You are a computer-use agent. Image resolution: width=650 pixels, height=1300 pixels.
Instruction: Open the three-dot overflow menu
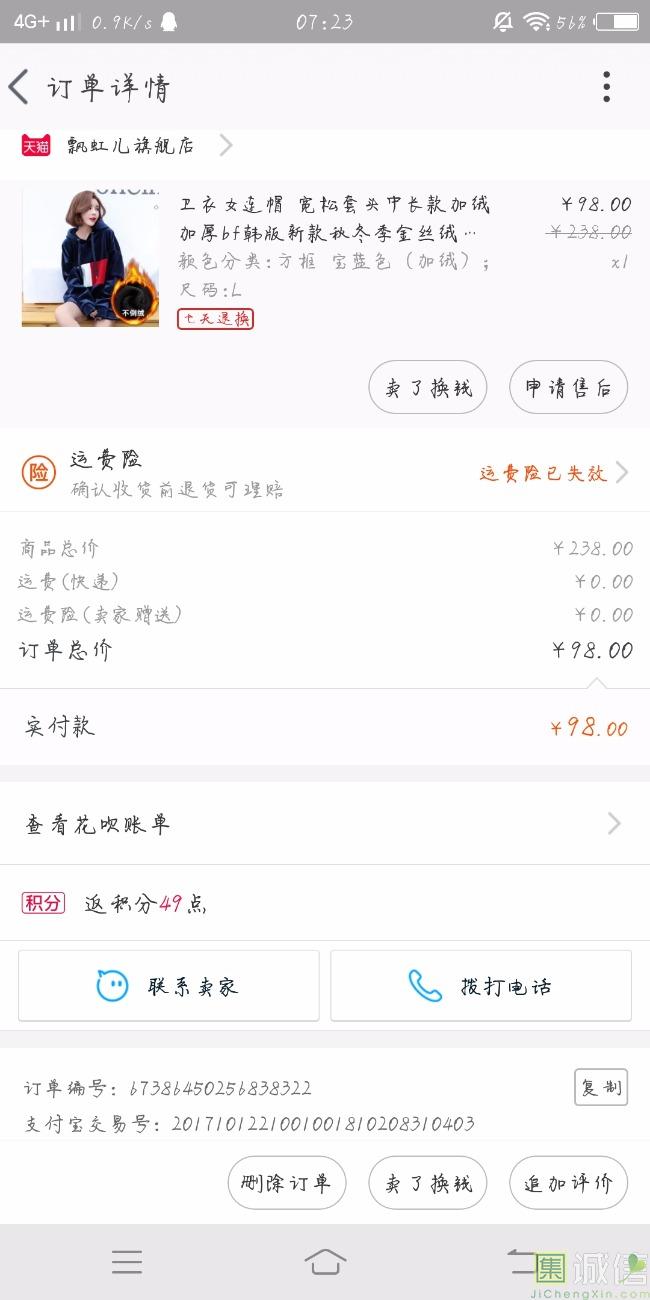(606, 87)
